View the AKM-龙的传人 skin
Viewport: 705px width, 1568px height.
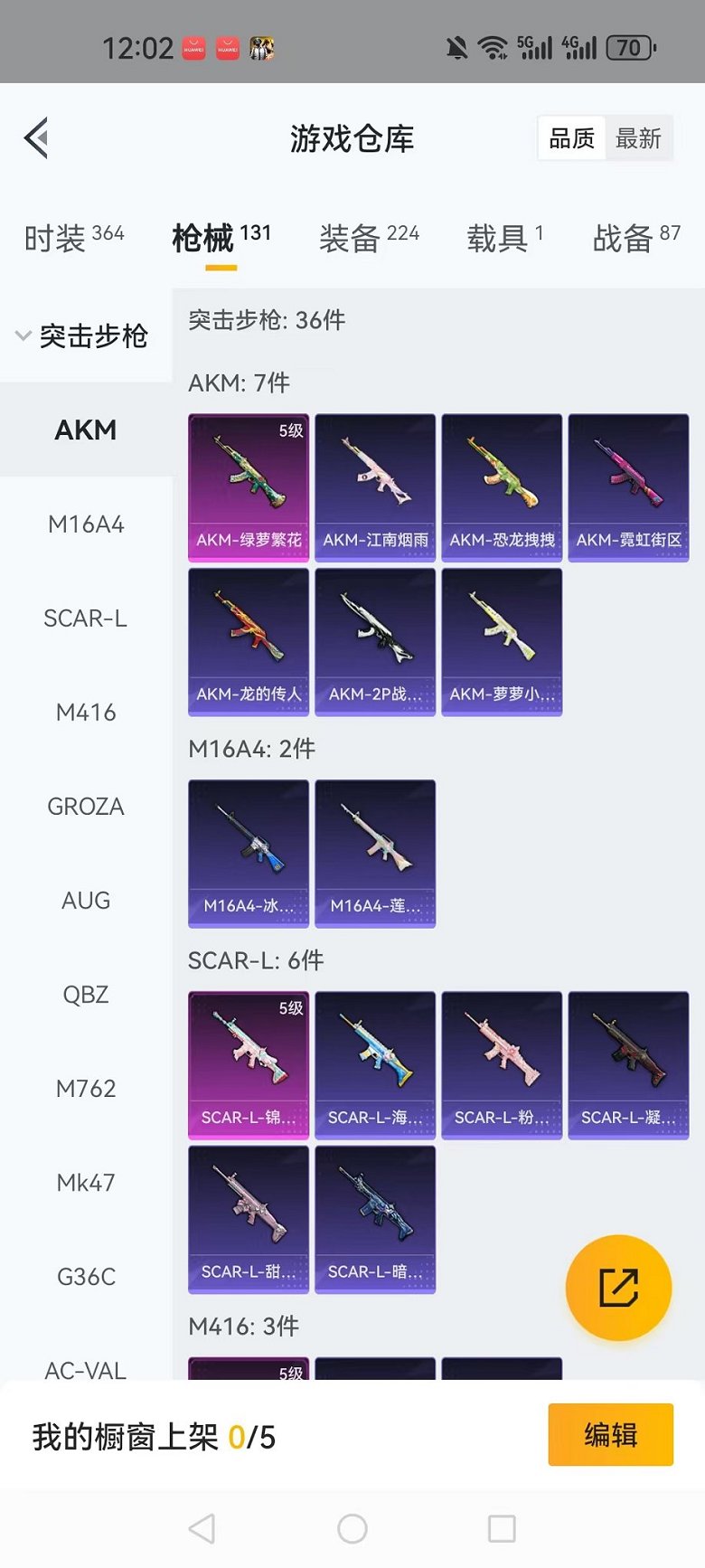249,641
